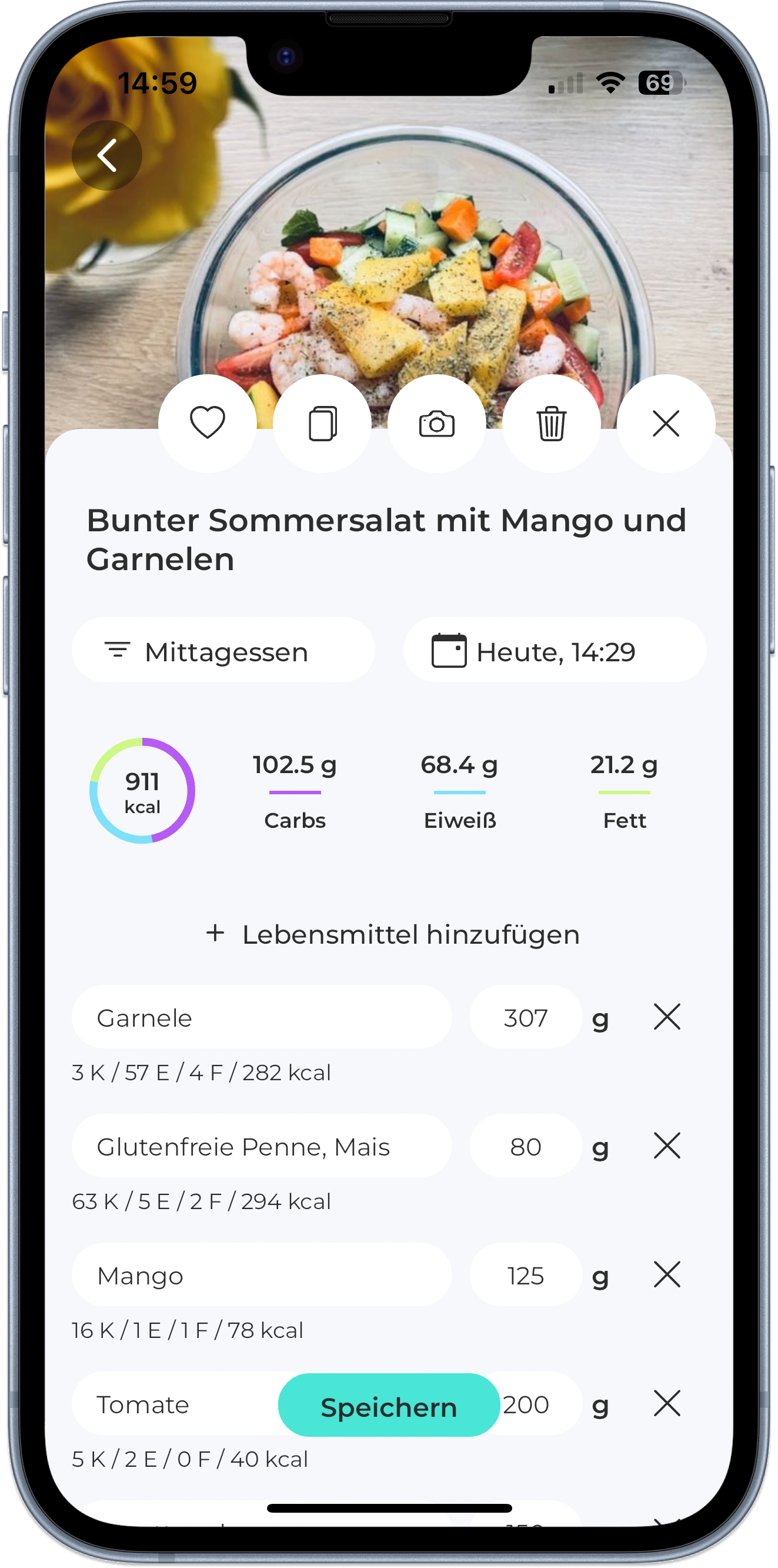
Task: Open the calendar icon next to the date
Action: 449,650
